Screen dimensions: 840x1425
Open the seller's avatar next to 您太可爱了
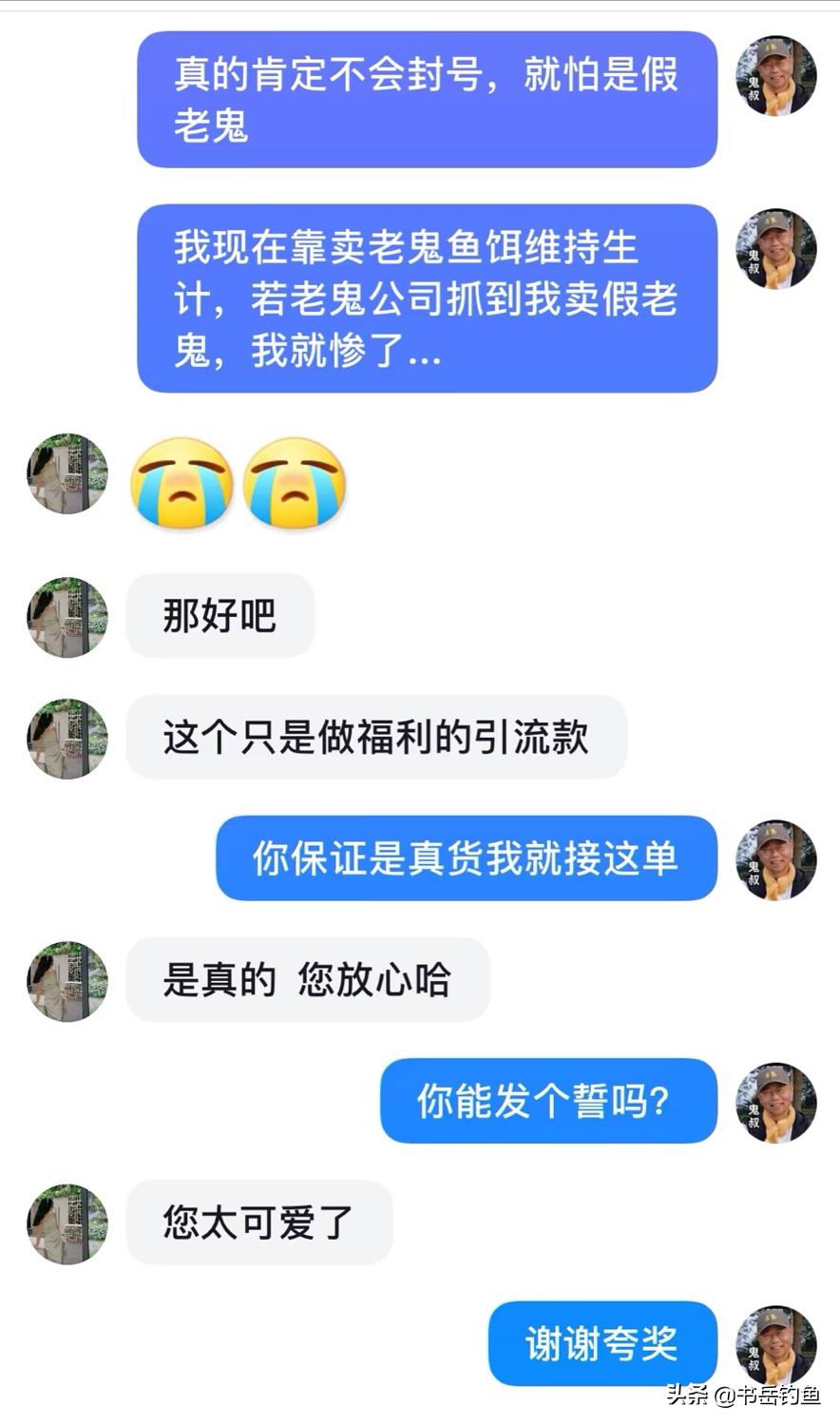point(66,1223)
